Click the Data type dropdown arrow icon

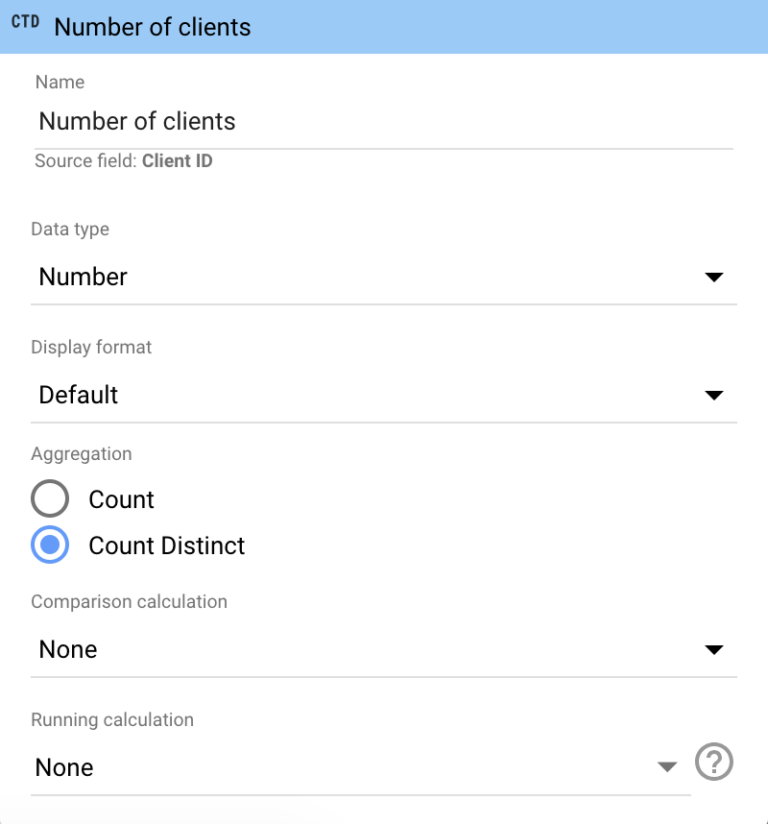(715, 277)
